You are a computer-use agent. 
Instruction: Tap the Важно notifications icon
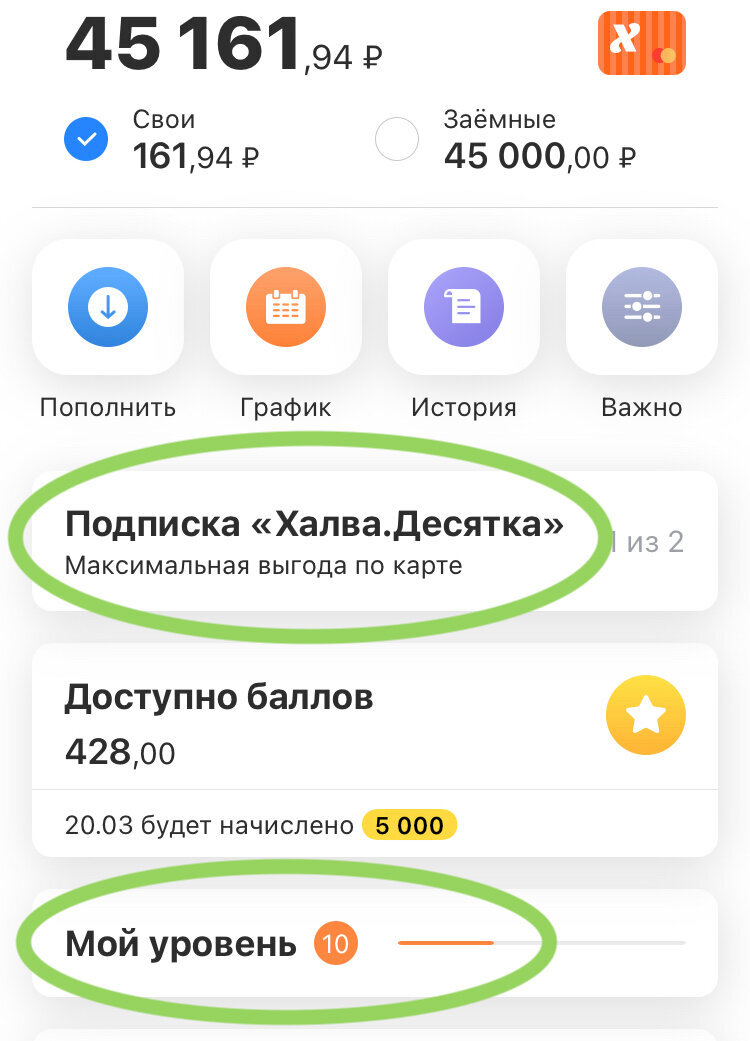641,307
